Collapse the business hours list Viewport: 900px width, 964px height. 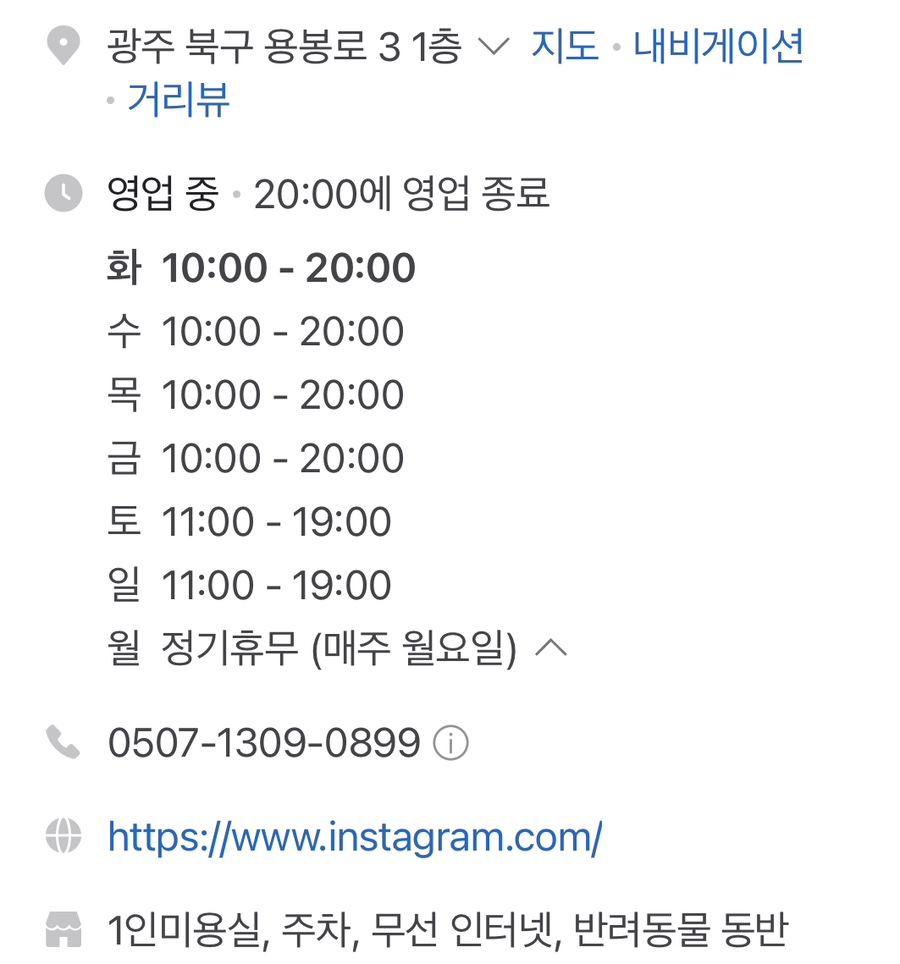(x=551, y=650)
